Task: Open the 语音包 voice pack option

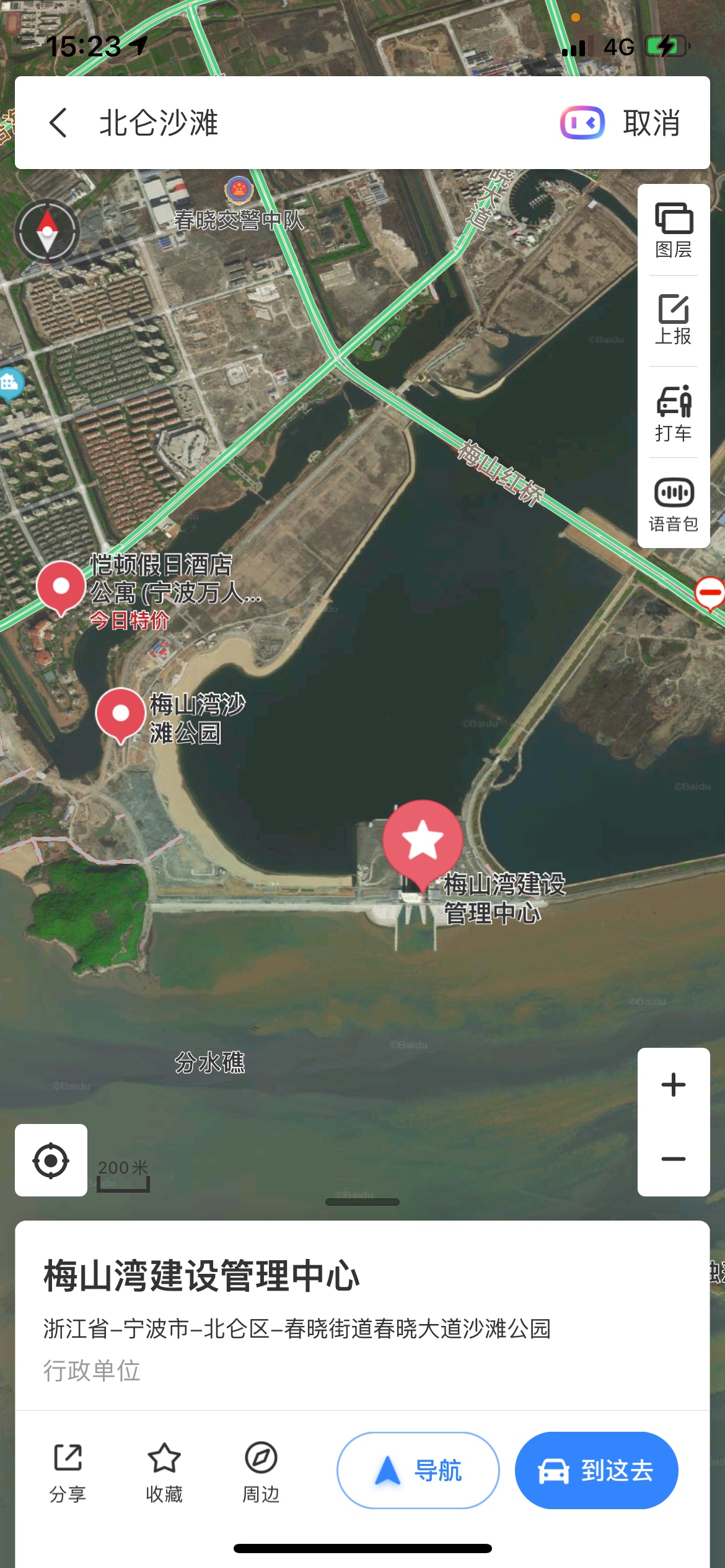Action: [x=674, y=504]
